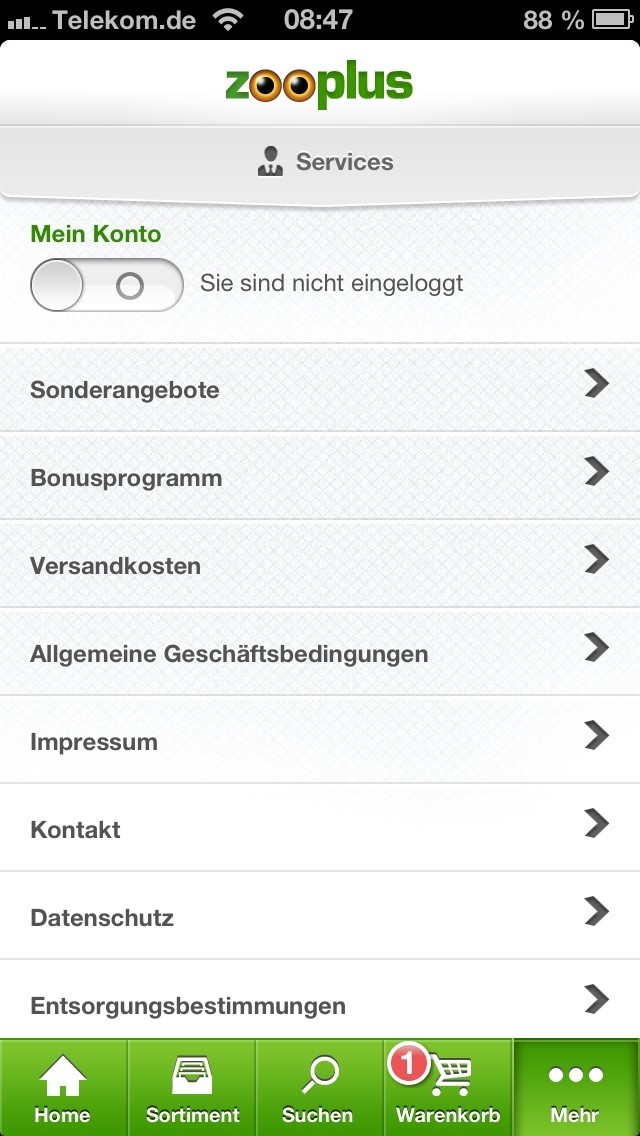Open Allgemeine Geschäftsbedingungen
The image size is (640, 1136).
[x=320, y=652]
